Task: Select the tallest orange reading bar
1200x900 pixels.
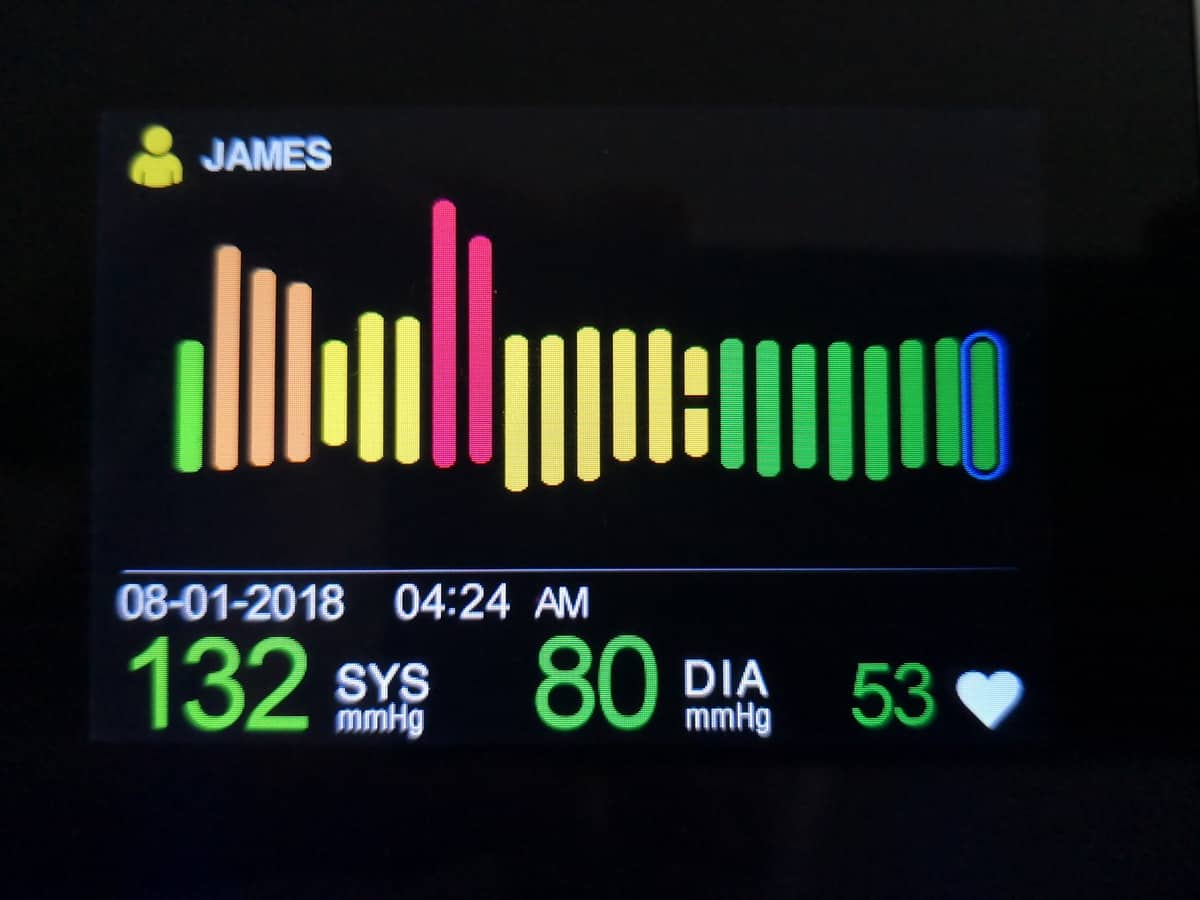Action: (227, 357)
